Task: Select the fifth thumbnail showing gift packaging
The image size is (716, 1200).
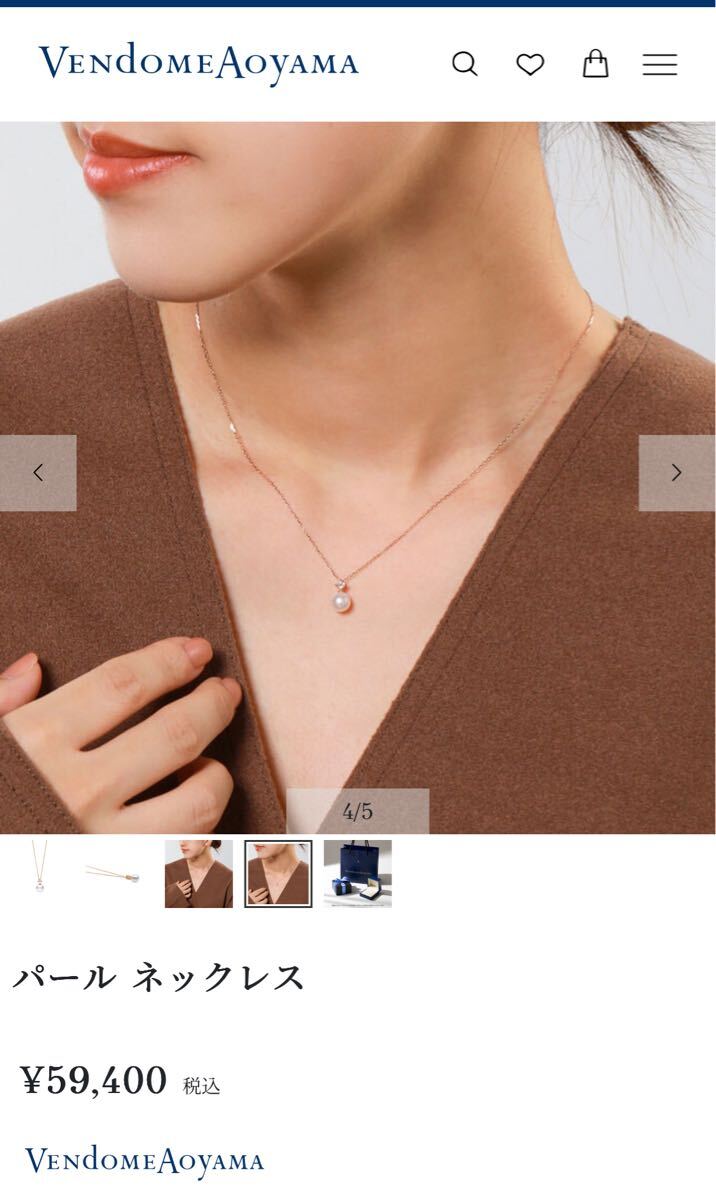Action: point(357,873)
